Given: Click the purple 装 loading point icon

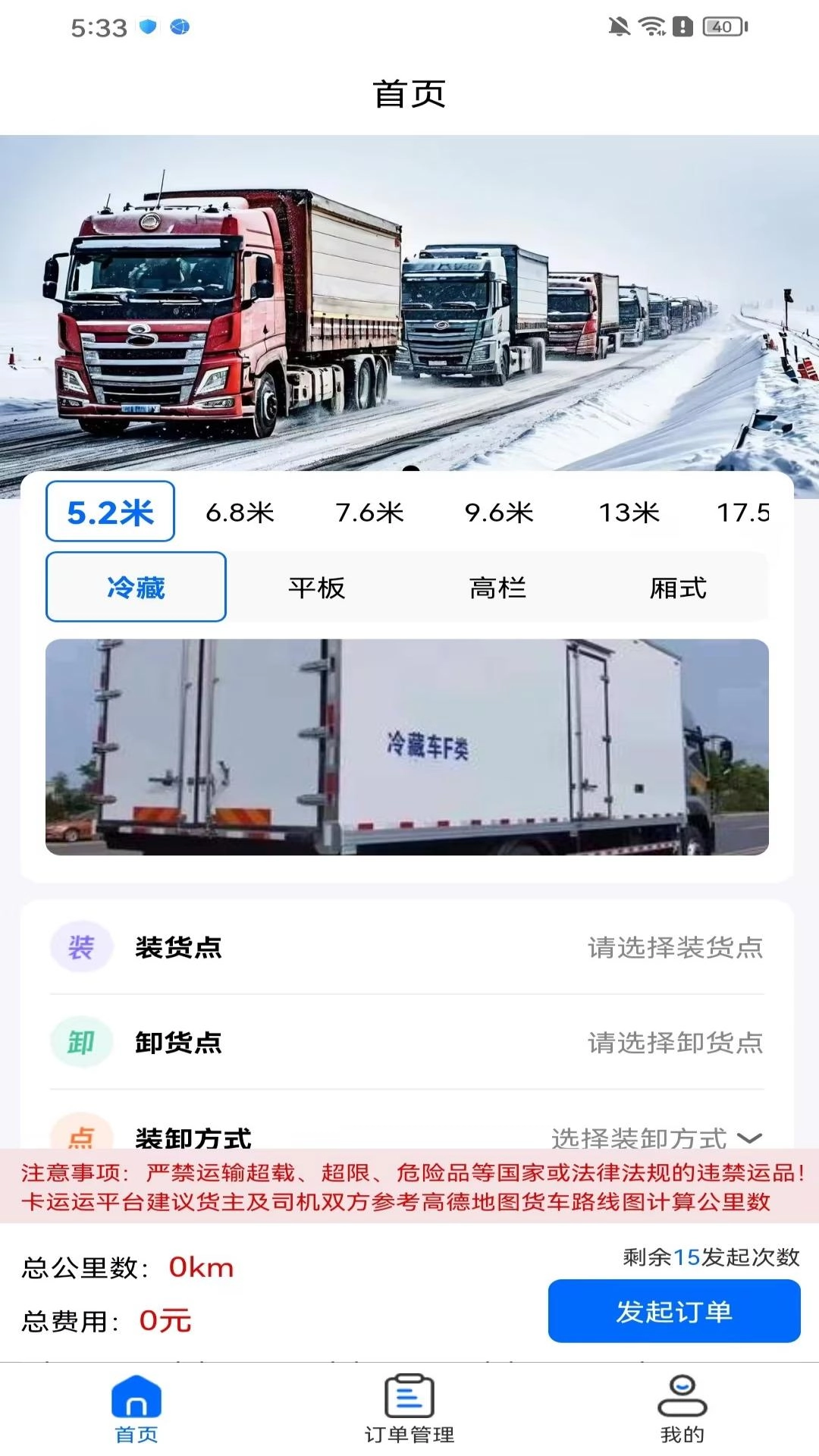Looking at the screenshot, I should tap(81, 947).
